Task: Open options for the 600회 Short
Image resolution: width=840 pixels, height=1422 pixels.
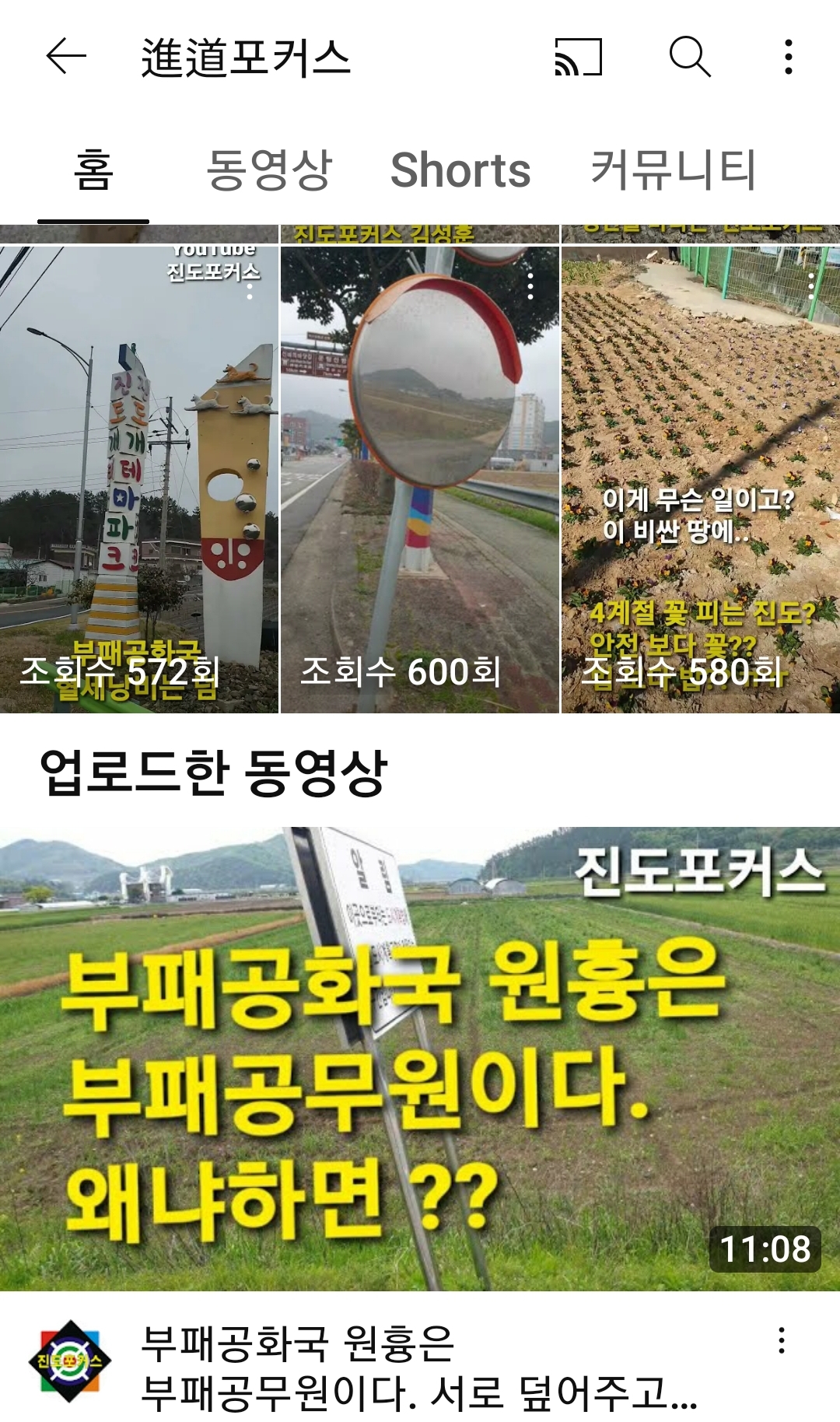Action: pyautogui.click(x=530, y=287)
